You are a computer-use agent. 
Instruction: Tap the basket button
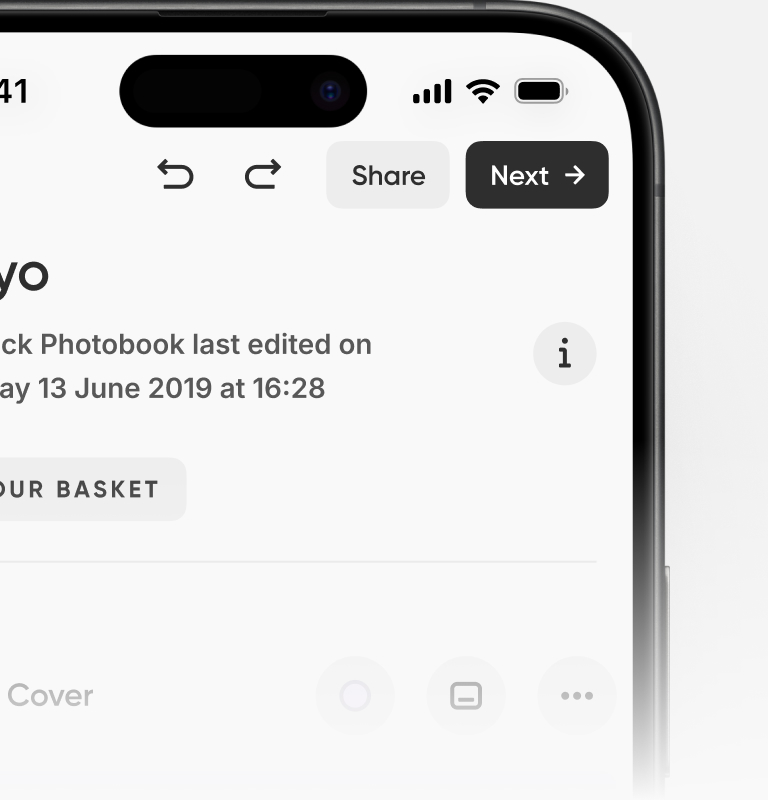pyautogui.click(x=90, y=489)
